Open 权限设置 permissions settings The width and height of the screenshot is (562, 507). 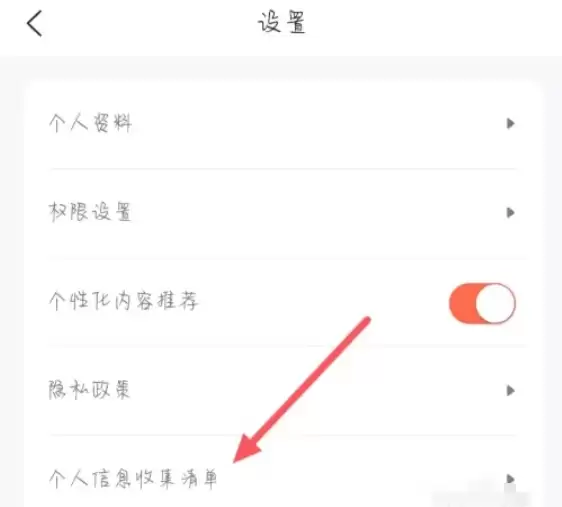tap(283, 212)
